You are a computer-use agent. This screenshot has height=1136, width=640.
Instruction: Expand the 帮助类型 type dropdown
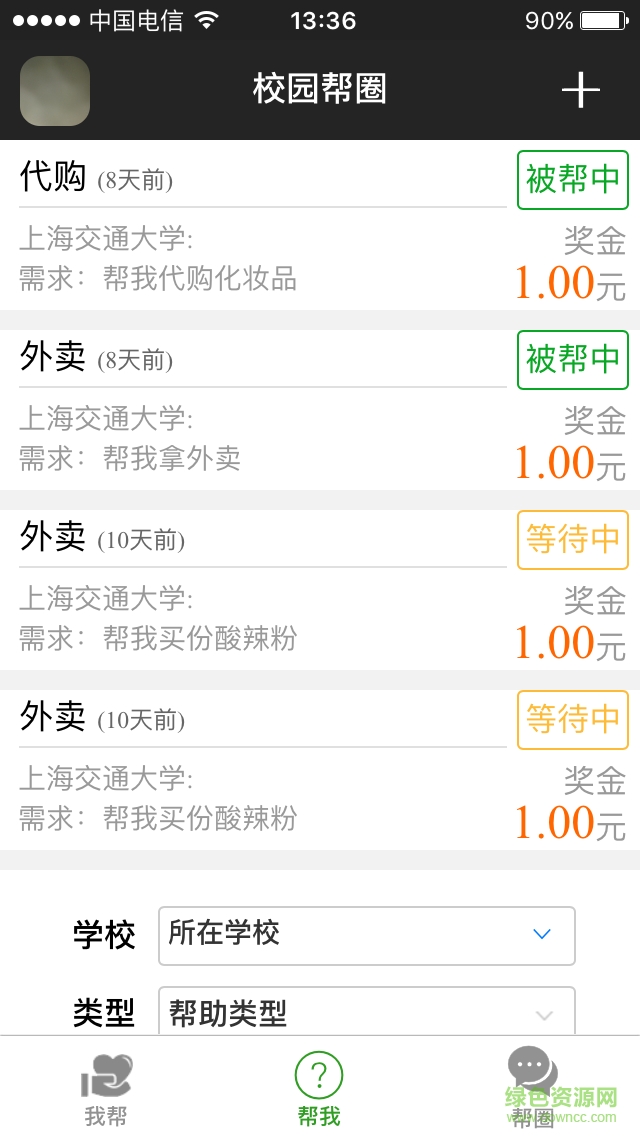point(366,1013)
